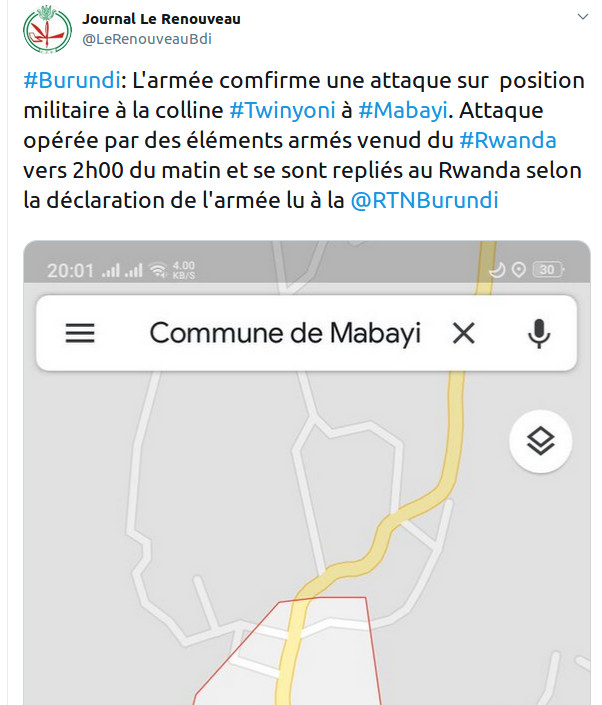Open the @LeRenouveauBdi account name link
This screenshot has width=602, height=705.
(x=147, y=39)
